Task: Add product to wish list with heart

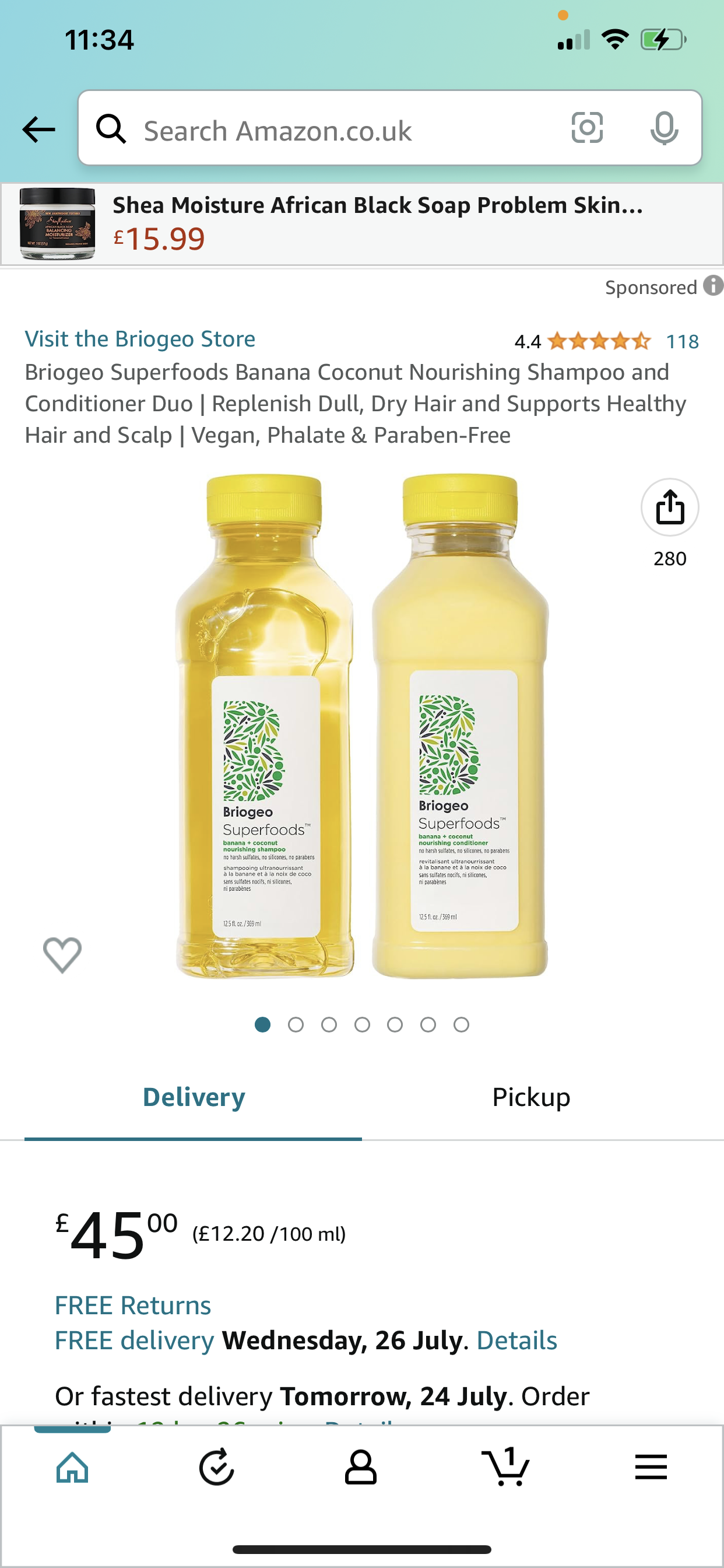Action: click(x=62, y=954)
